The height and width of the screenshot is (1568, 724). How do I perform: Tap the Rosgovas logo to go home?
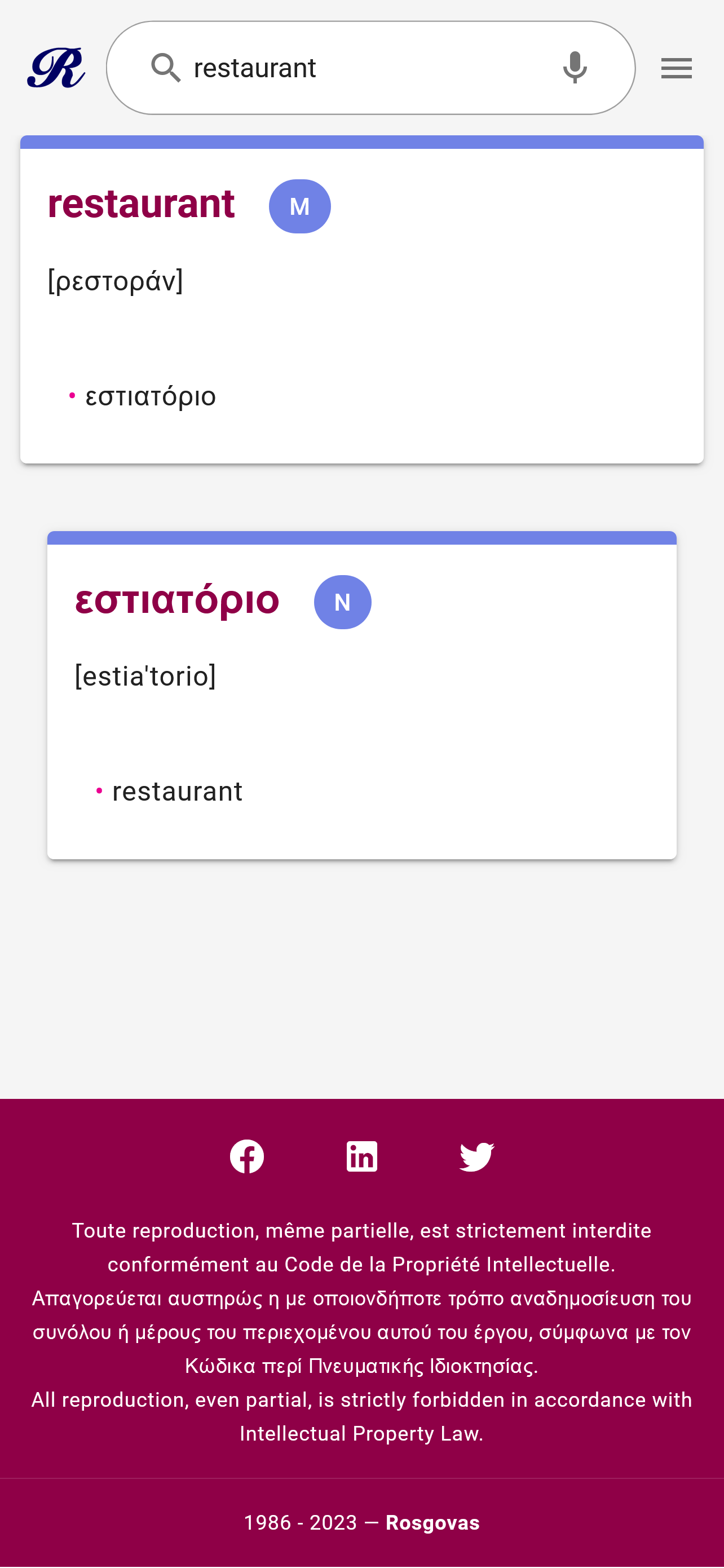coord(56,68)
